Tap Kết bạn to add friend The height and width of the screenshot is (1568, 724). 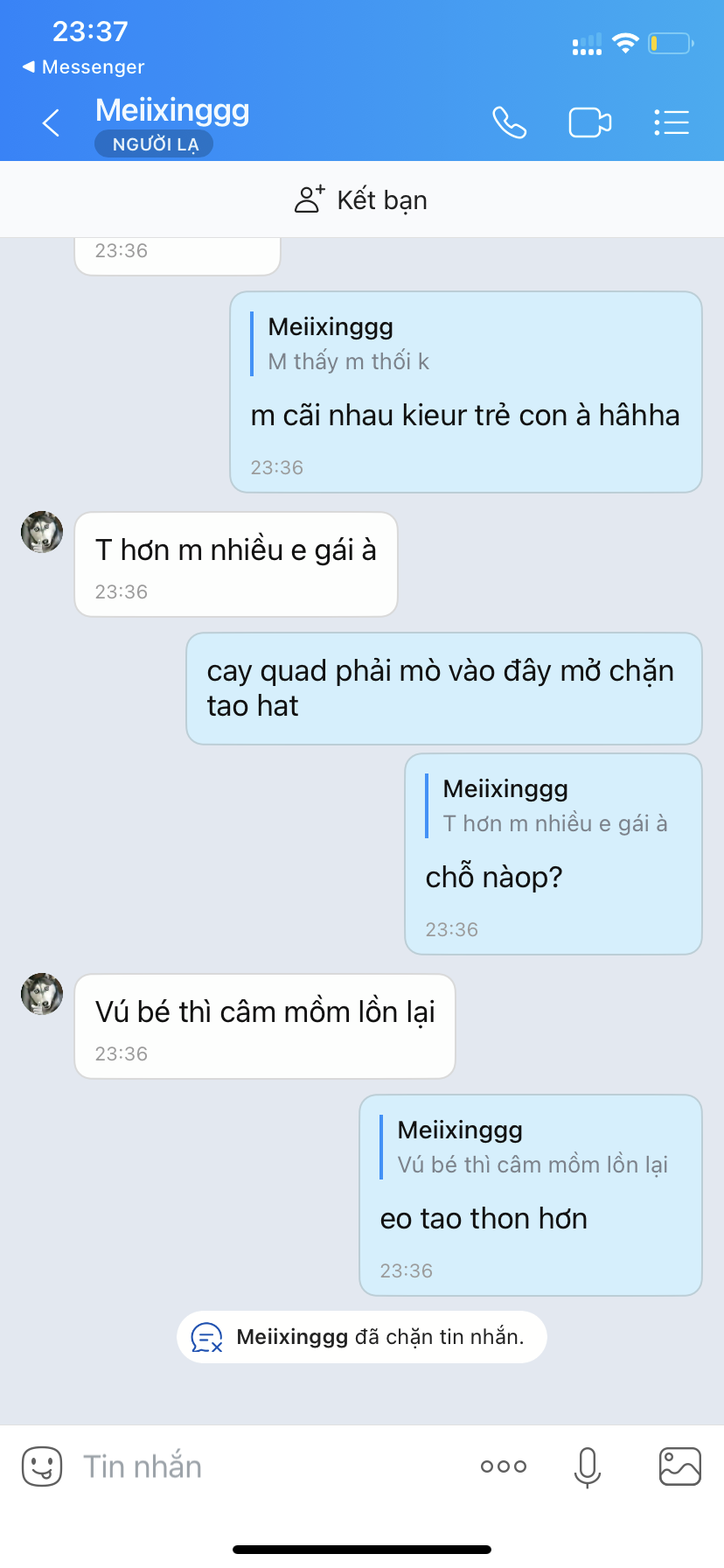point(361,200)
